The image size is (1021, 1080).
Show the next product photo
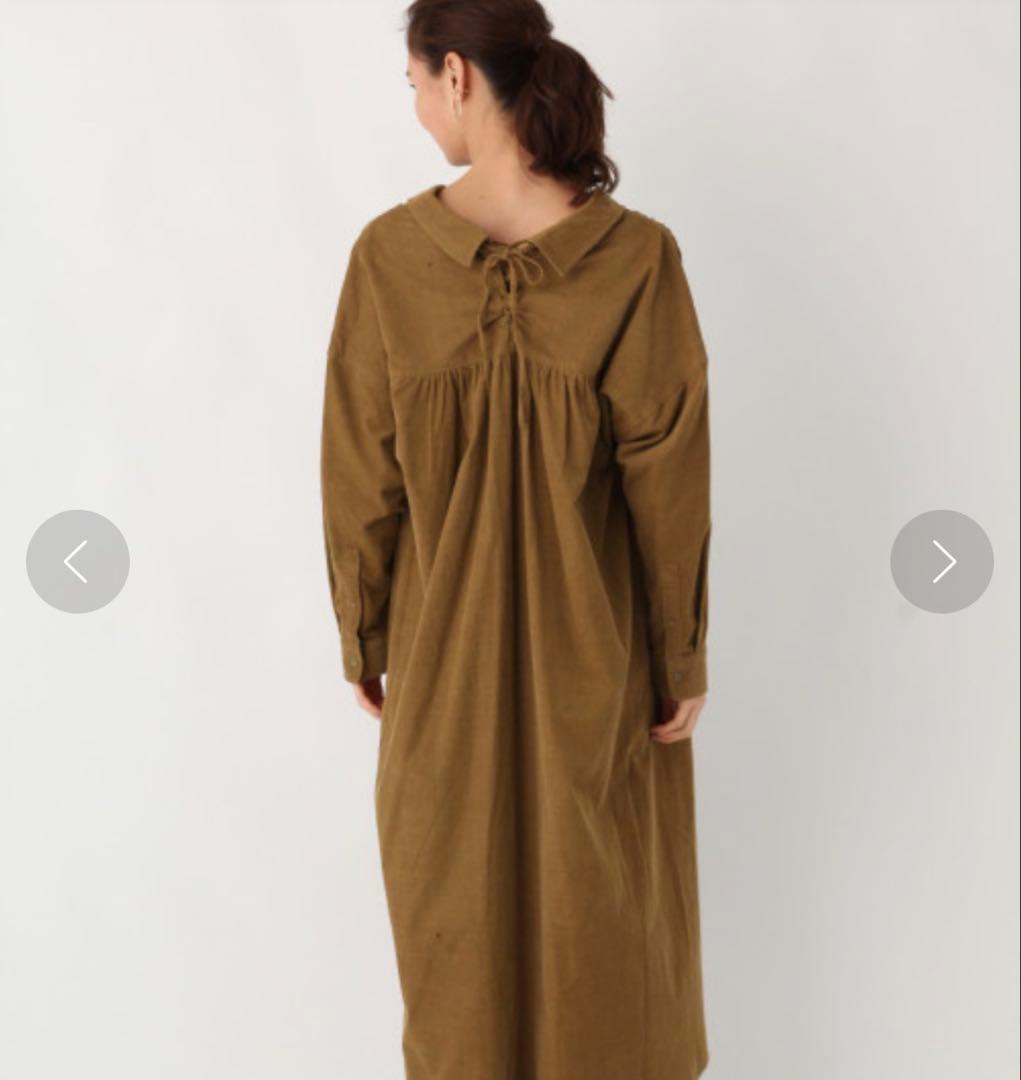[941, 561]
